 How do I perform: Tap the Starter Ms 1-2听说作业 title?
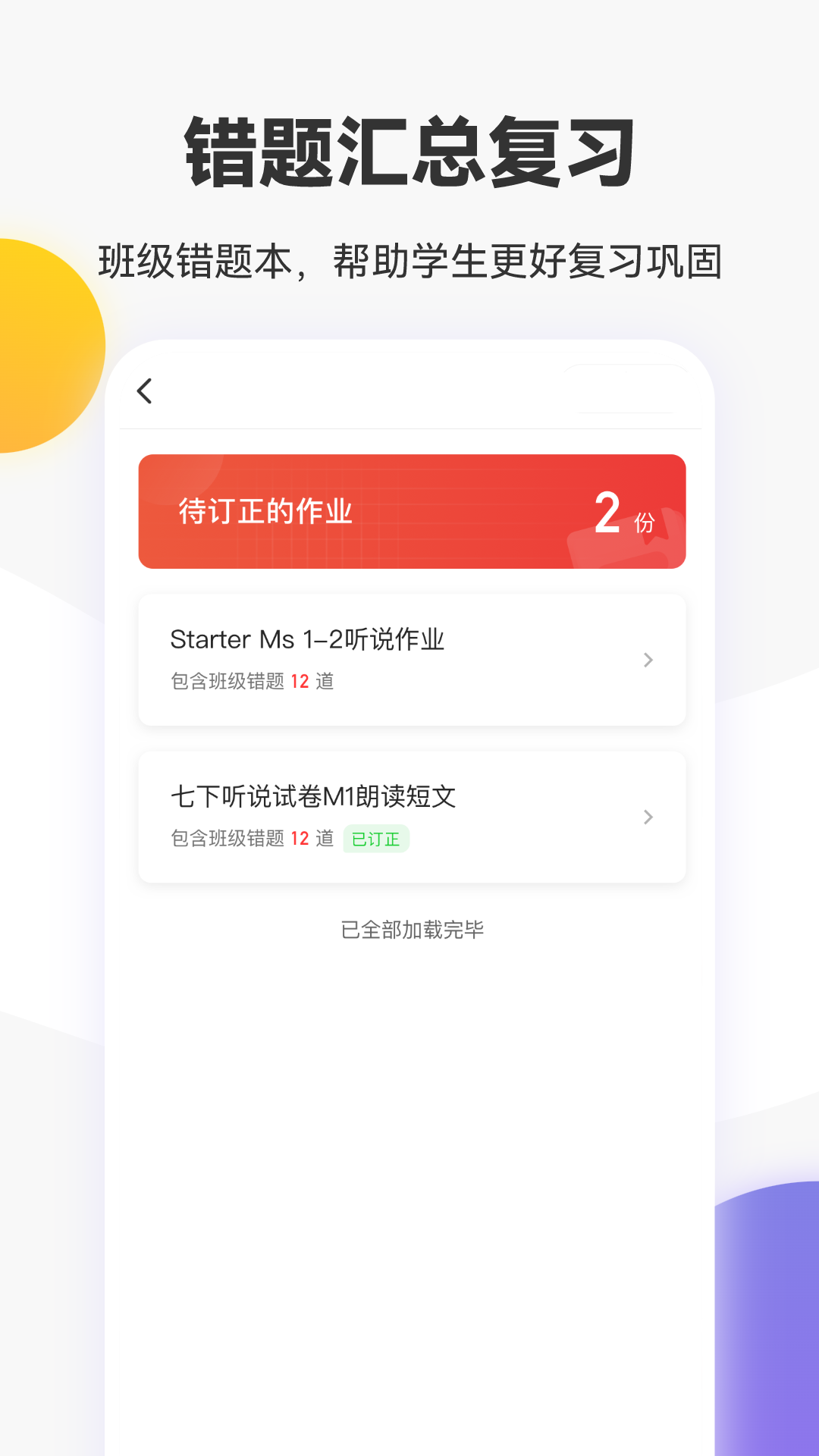click(x=307, y=639)
